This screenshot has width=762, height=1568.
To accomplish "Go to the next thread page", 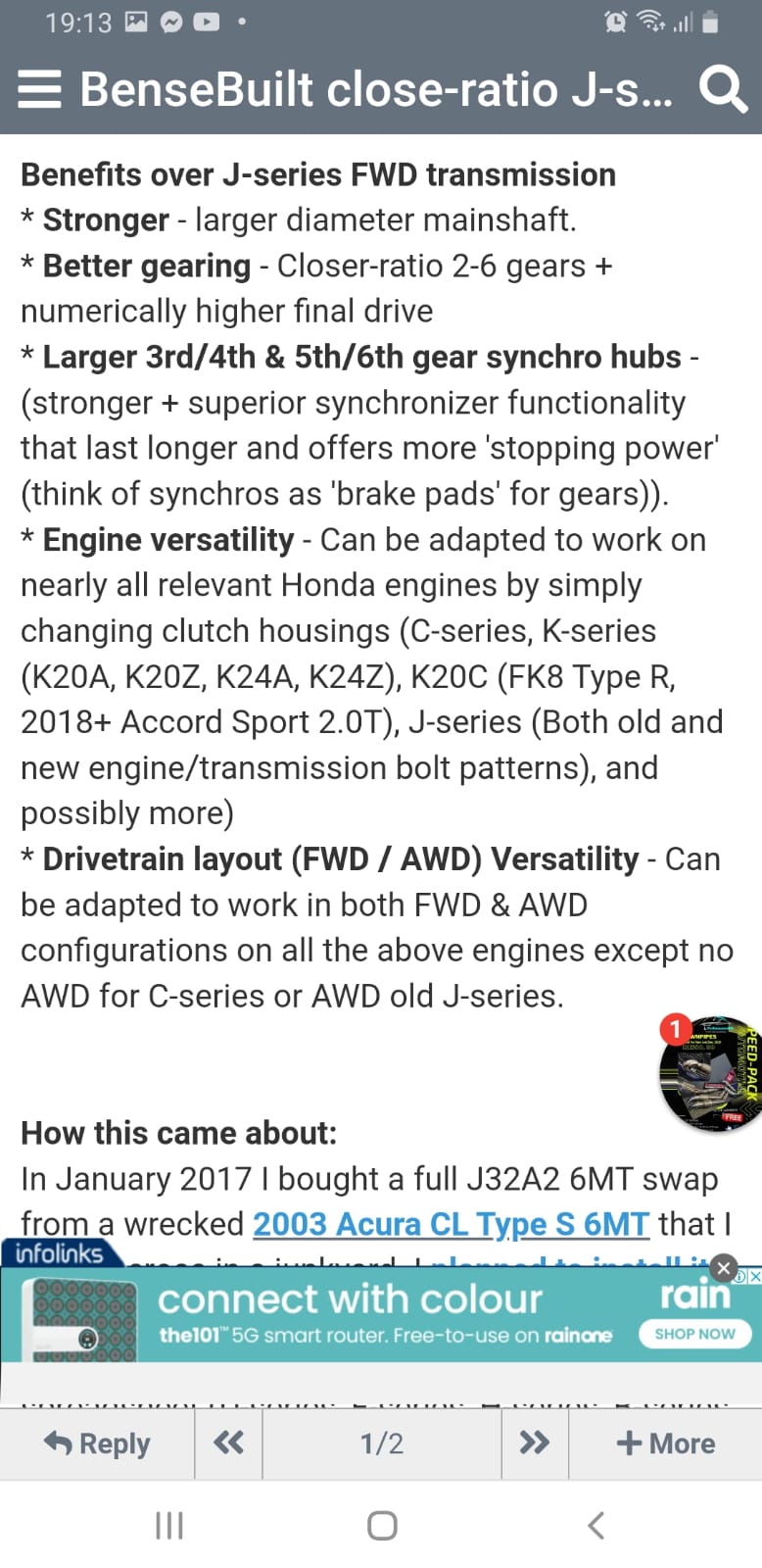I will [534, 1444].
